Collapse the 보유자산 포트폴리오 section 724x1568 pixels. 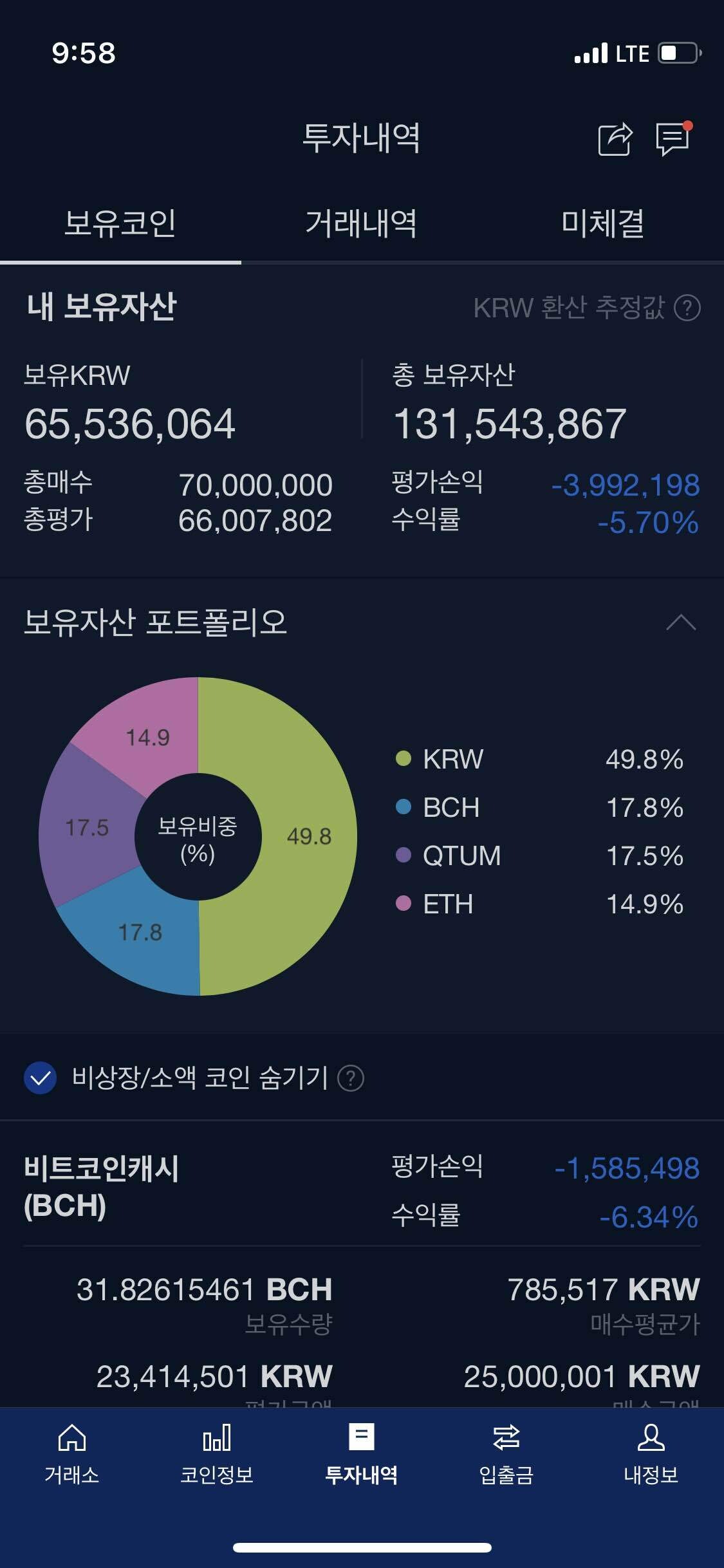click(681, 622)
